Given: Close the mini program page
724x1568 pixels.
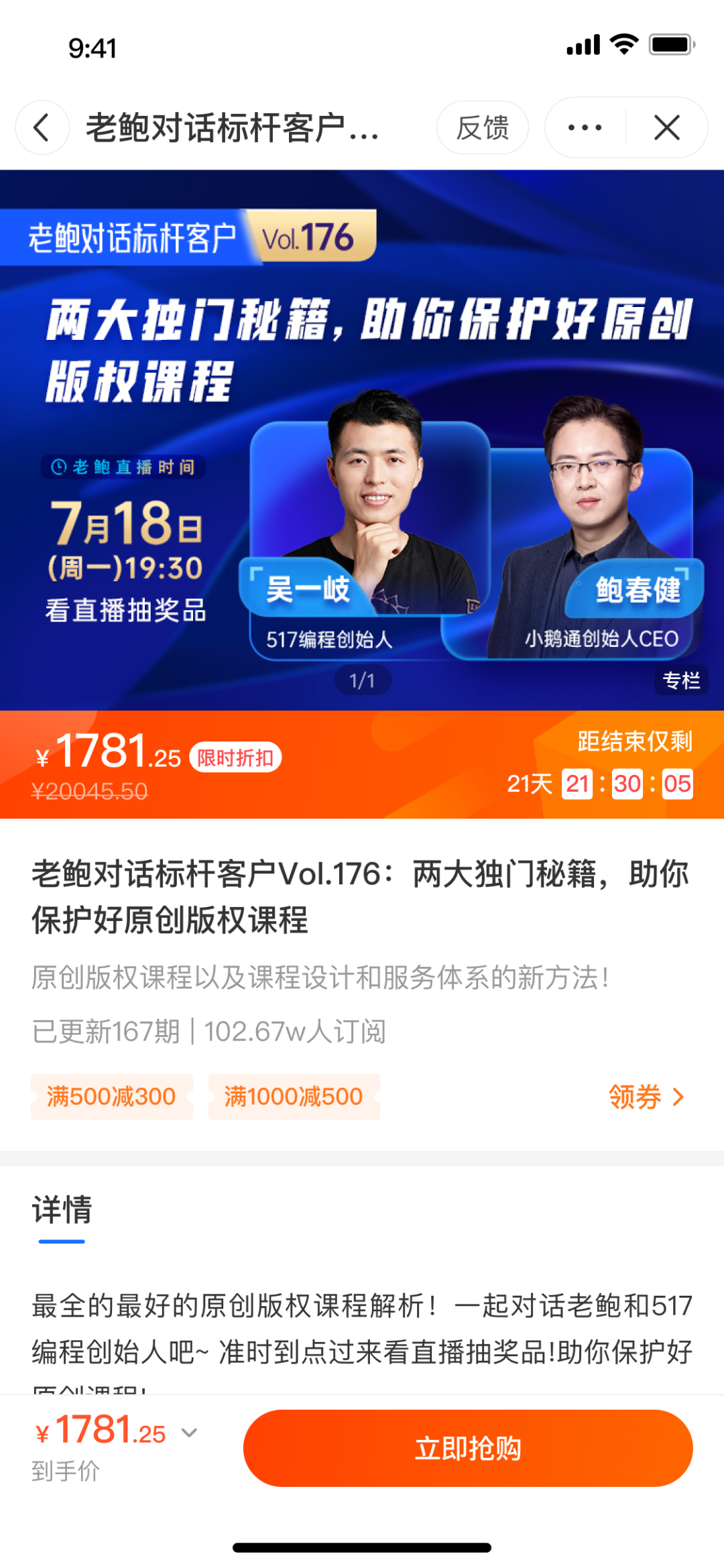Looking at the screenshot, I should (666, 127).
